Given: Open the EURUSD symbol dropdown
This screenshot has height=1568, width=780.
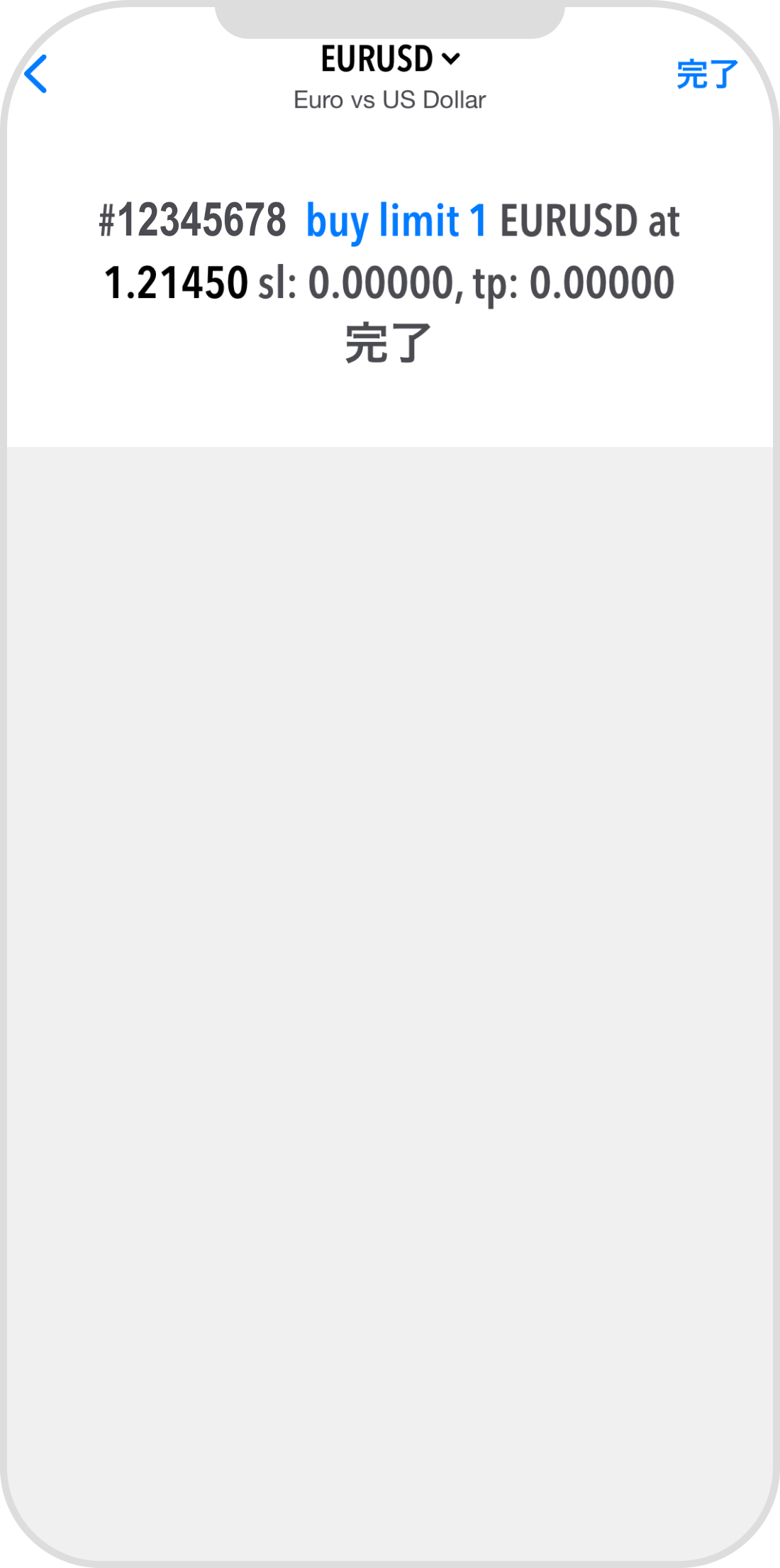Looking at the screenshot, I should point(390,59).
